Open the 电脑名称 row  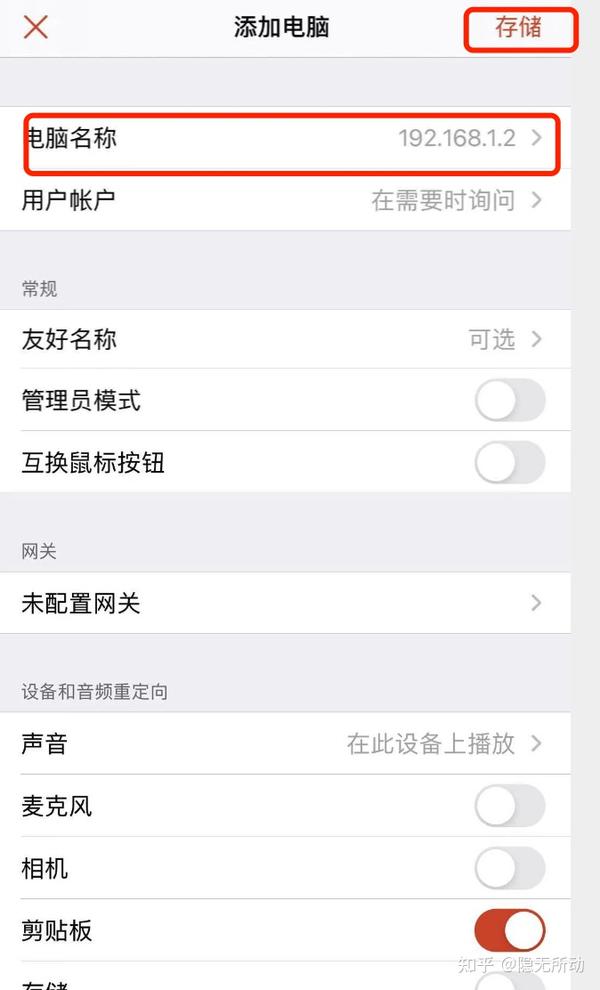(x=285, y=138)
